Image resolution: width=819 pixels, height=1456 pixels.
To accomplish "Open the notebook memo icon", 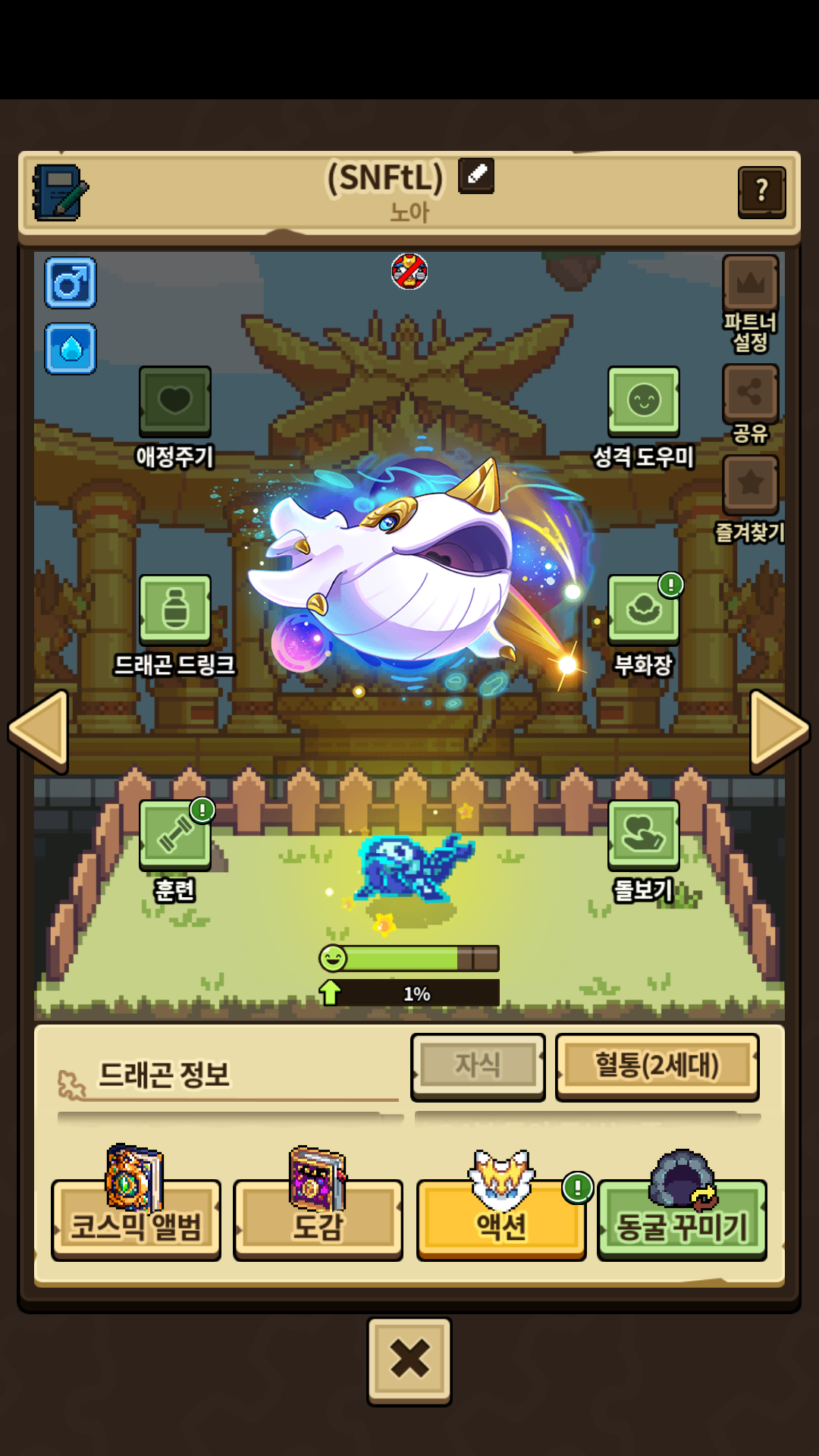I will click(60, 193).
